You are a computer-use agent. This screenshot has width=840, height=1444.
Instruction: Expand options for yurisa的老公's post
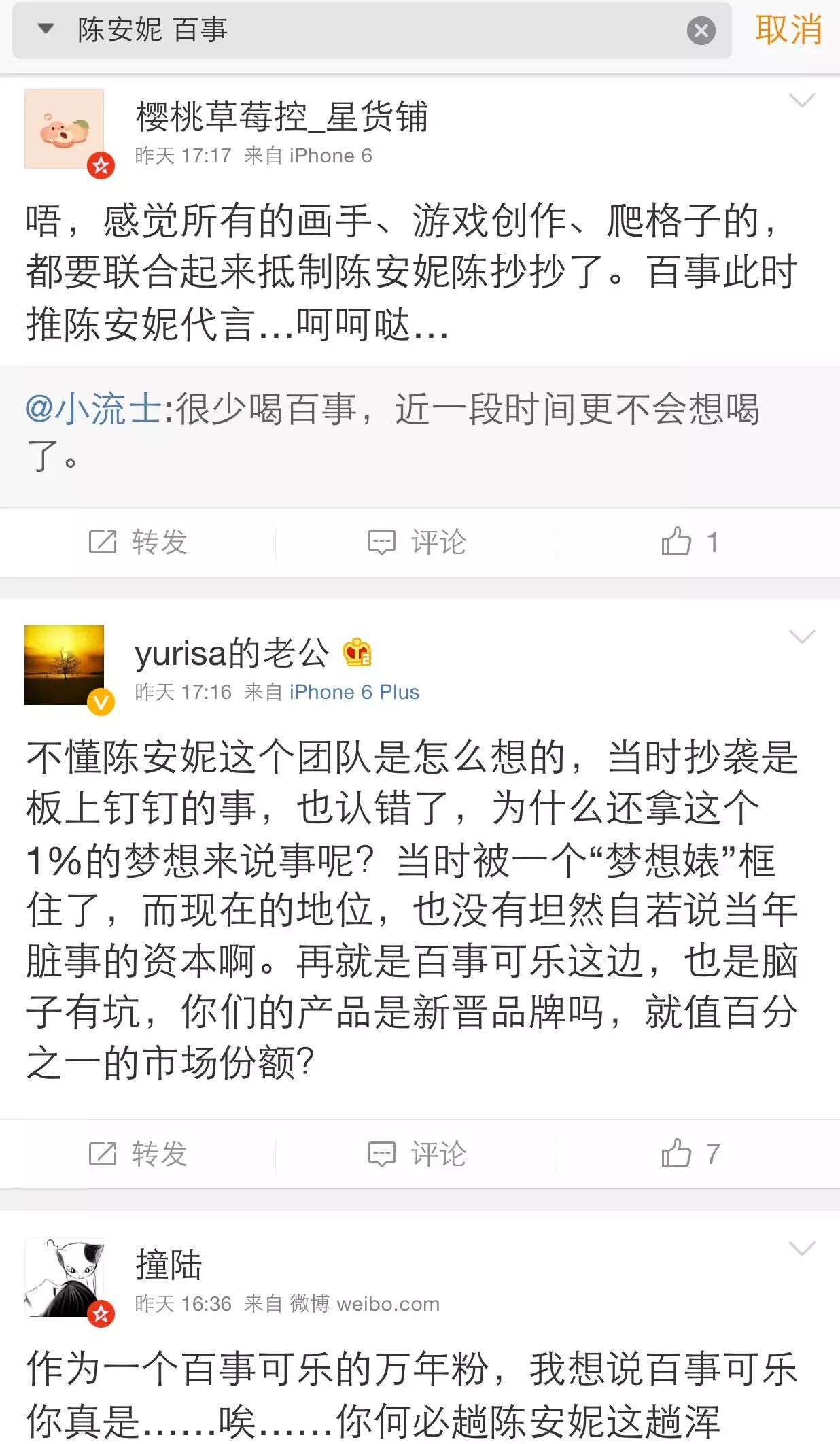point(802,637)
